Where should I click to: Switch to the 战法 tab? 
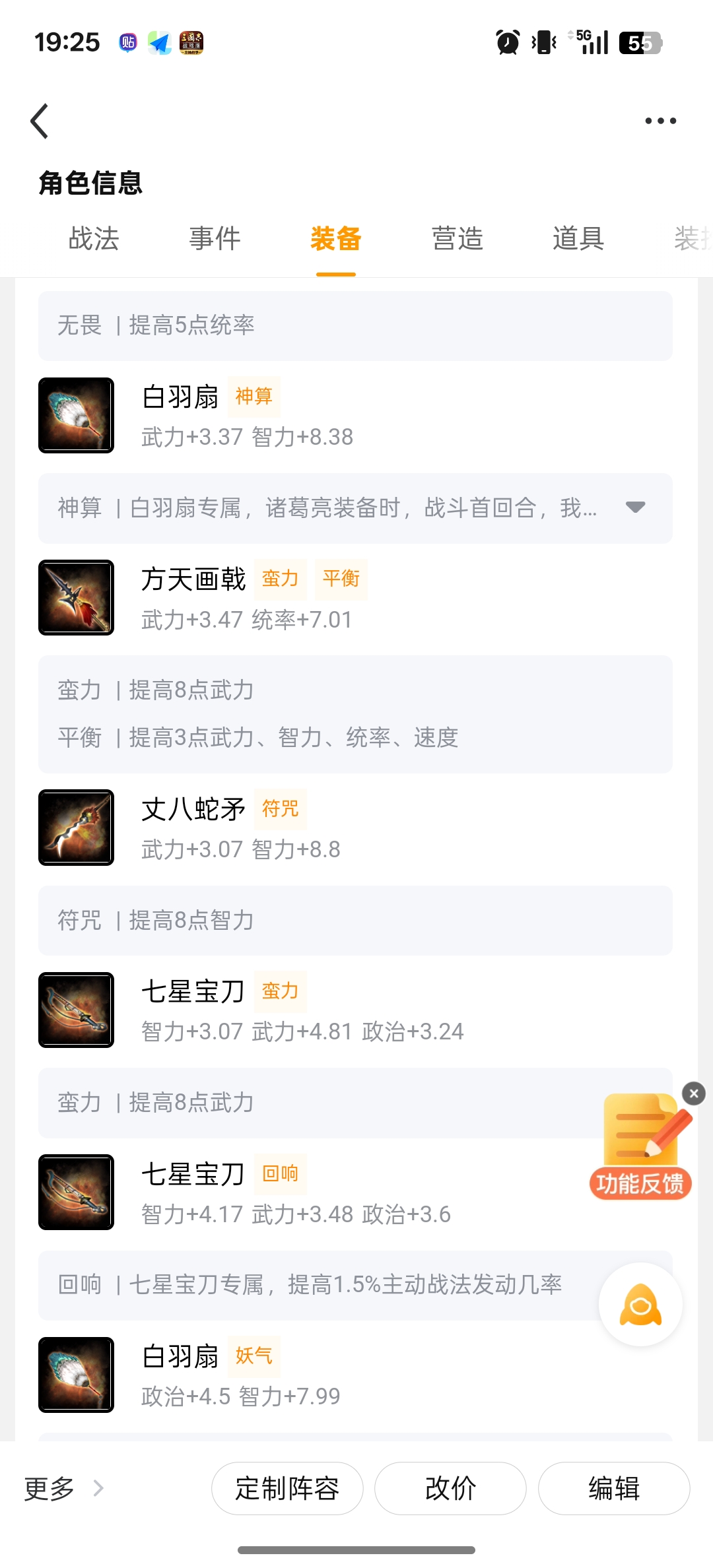[x=94, y=239]
